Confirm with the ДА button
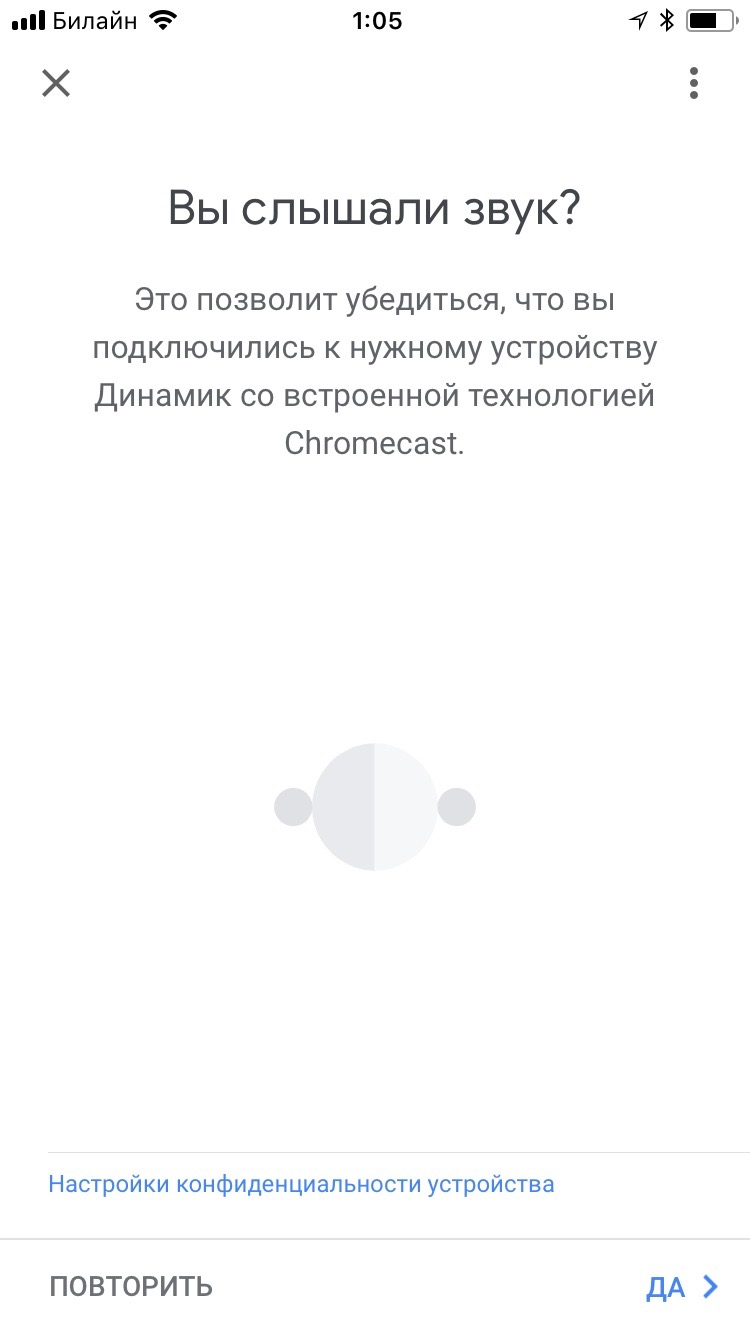This screenshot has width=750, height=1334. coord(682,1288)
